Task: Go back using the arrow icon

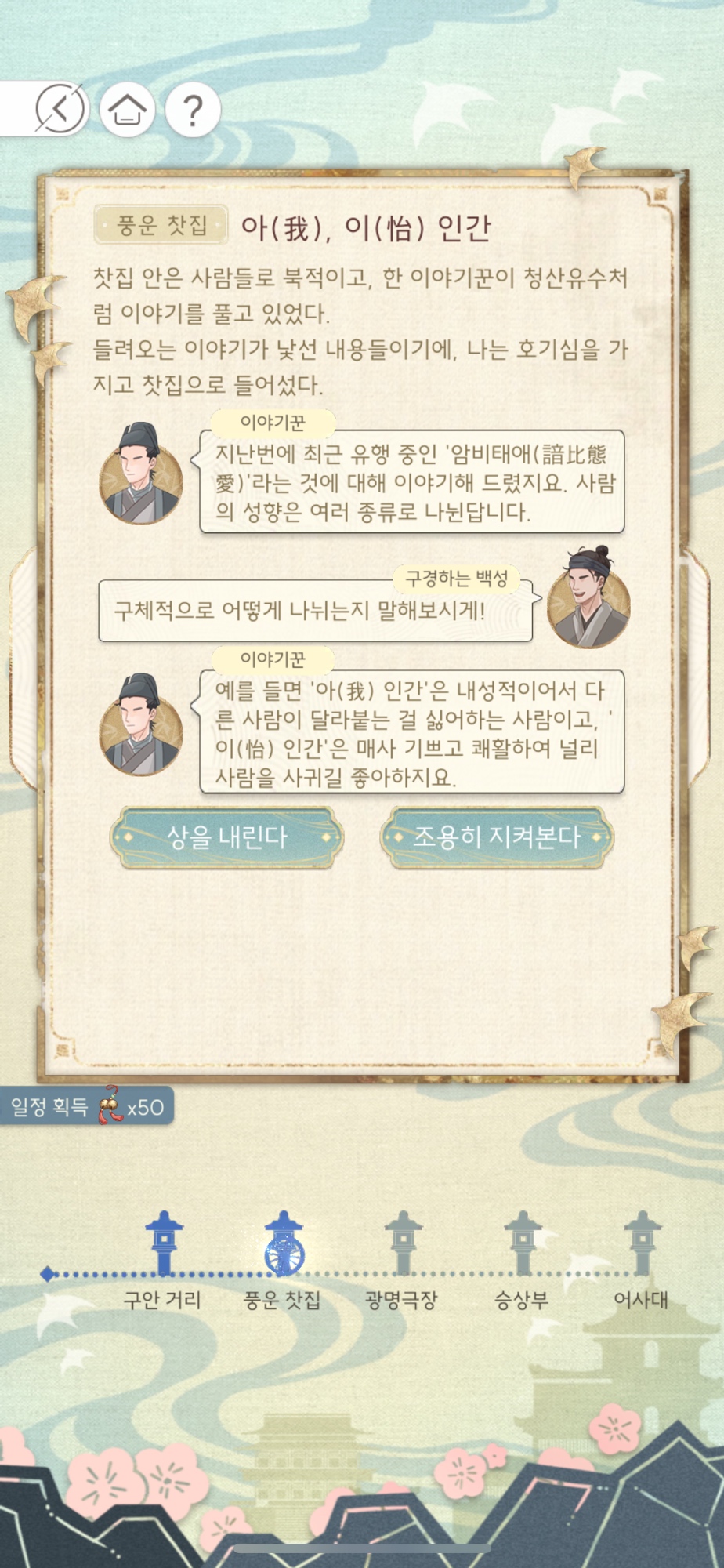Action: pyautogui.click(x=61, y=109)
